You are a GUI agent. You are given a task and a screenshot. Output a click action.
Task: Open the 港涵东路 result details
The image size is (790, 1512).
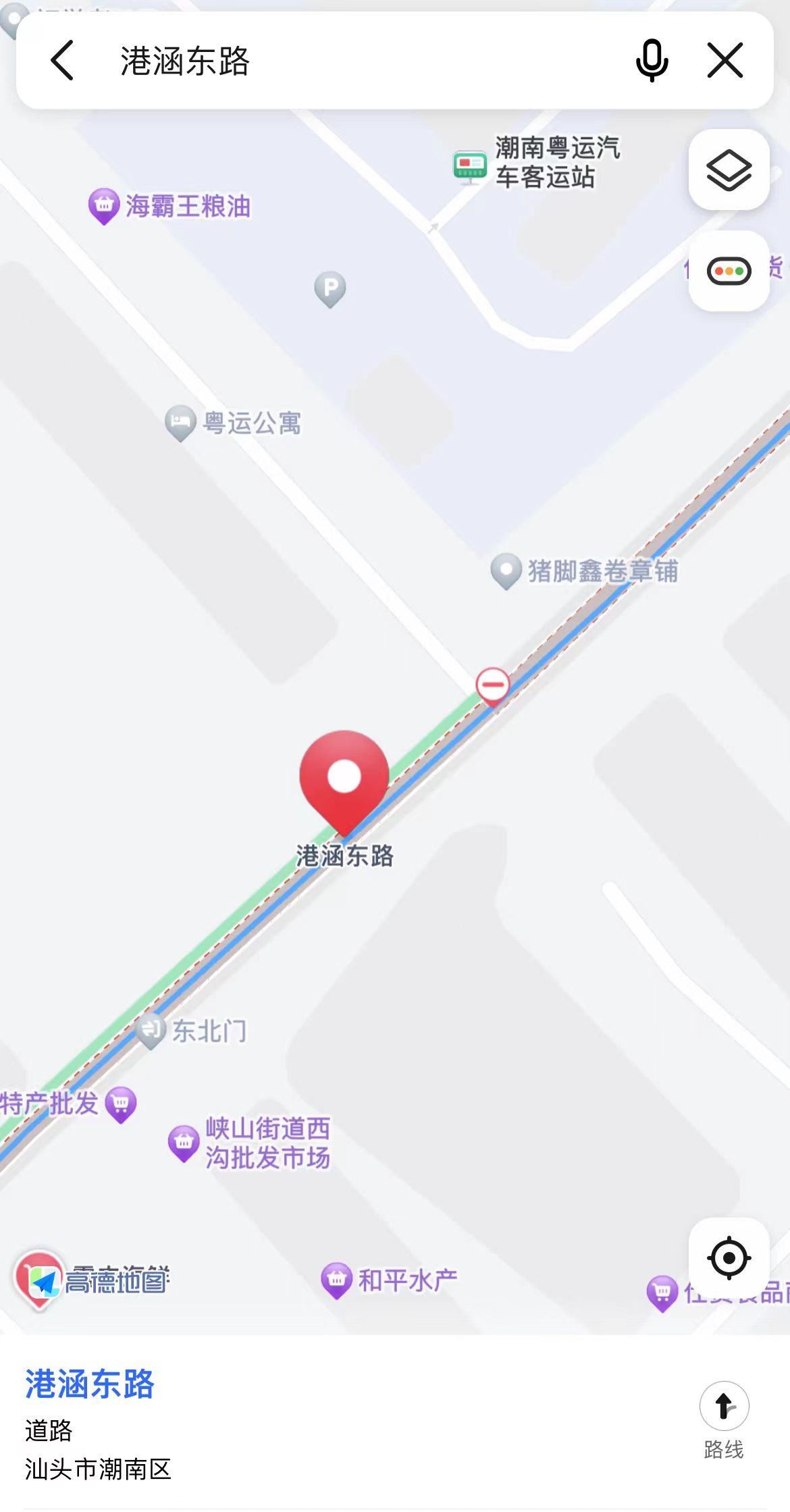point(90,1384)
